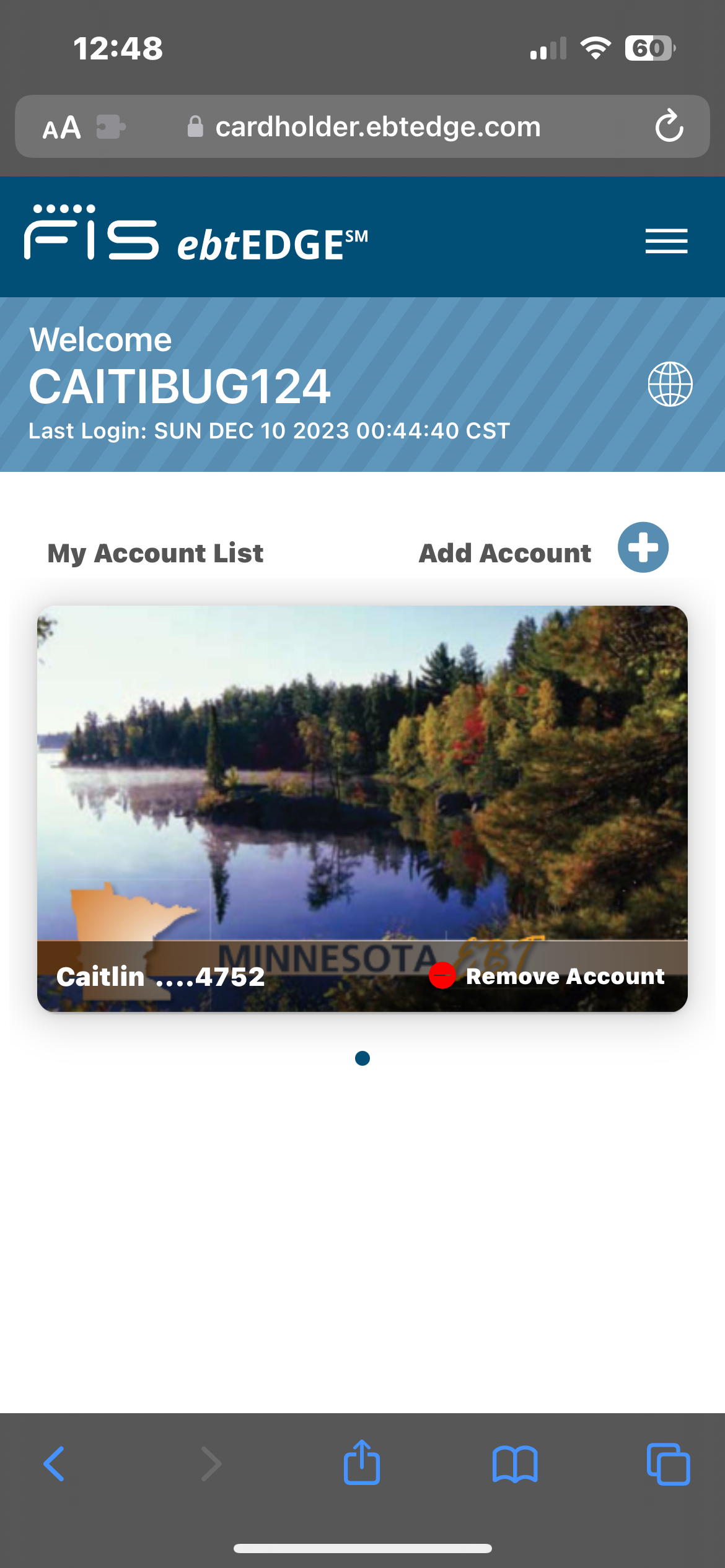The height and width of the screenshot is (1568, 725).
Task: Open the AA reader view options
Action: (x=61, y=128)
